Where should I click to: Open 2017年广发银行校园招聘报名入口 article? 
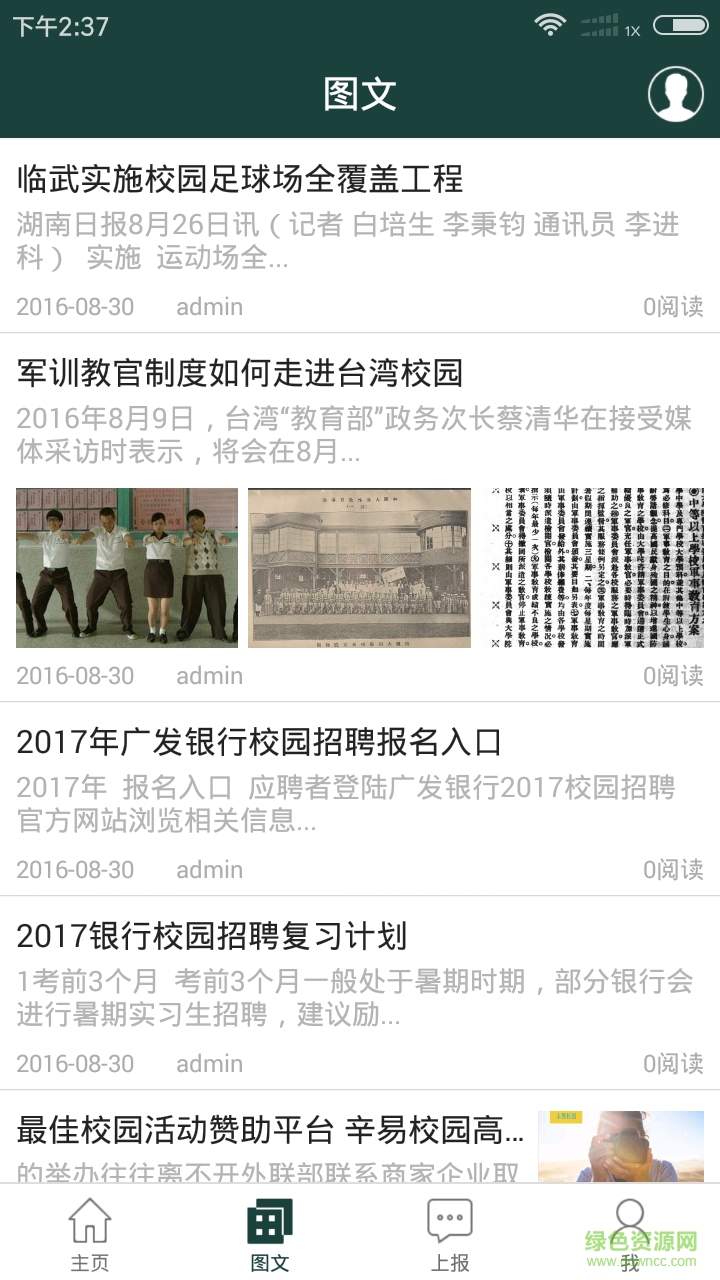[x=260, y=743]
